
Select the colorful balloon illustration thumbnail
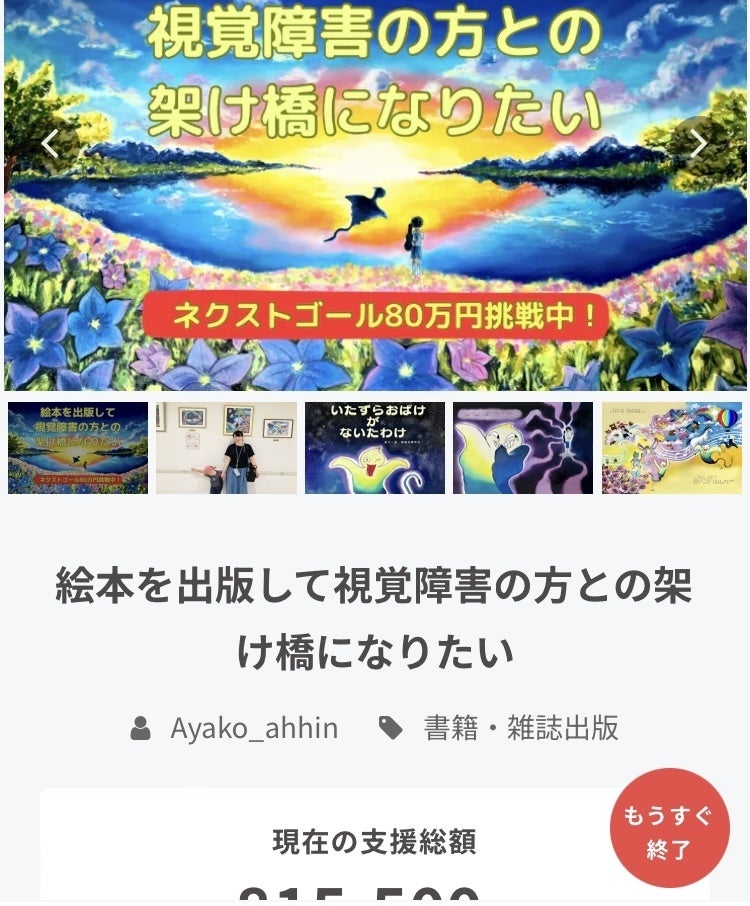(x=671, y=448)
